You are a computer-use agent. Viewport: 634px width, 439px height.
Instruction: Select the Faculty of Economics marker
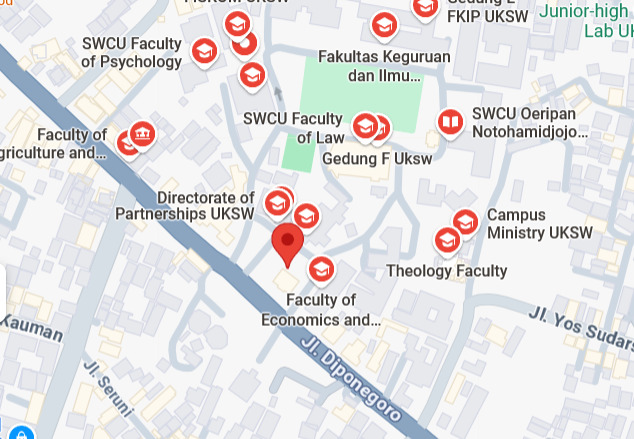321,268
